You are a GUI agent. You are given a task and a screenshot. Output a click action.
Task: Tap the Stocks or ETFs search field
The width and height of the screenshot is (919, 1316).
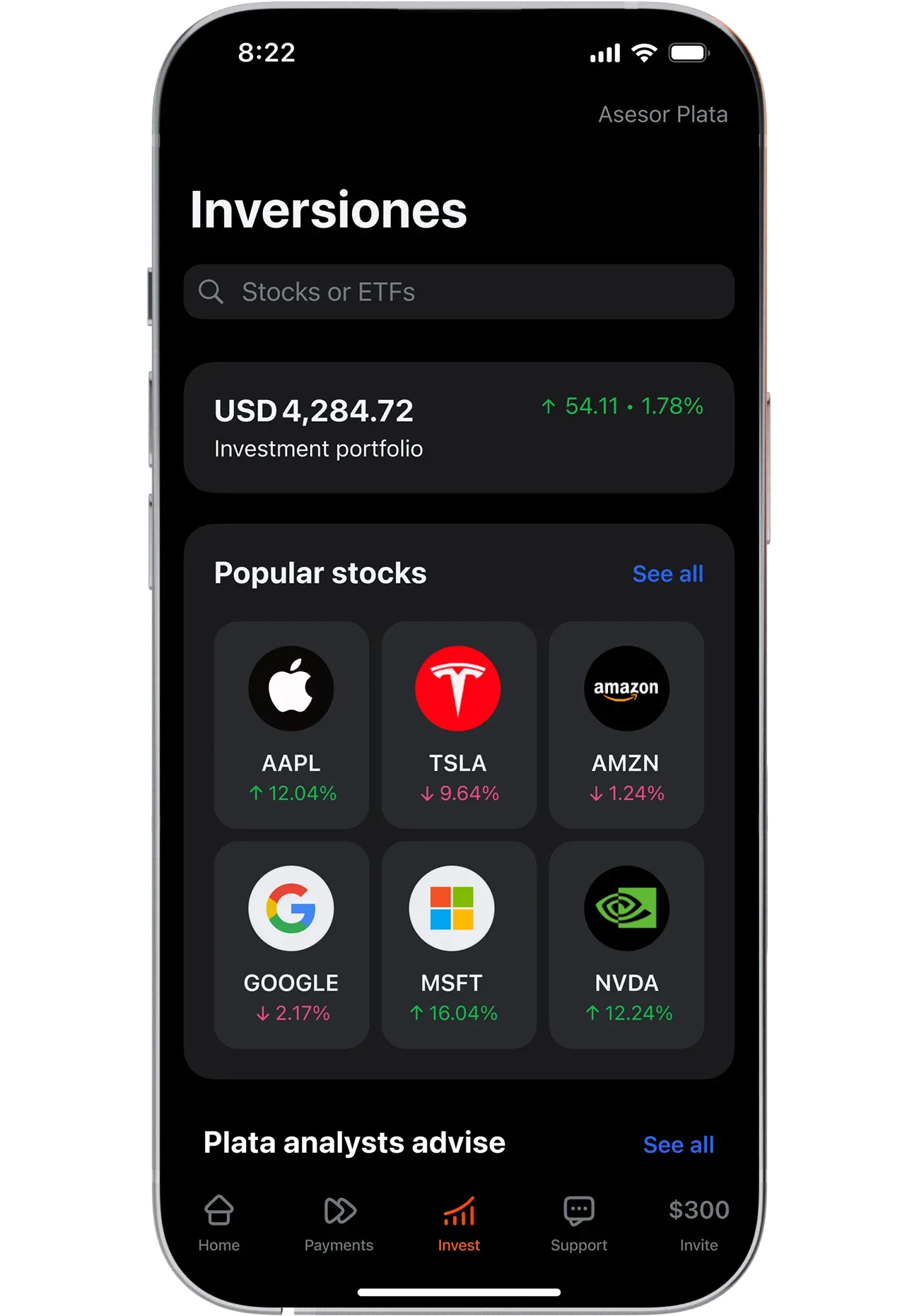(x=459, y=291)
